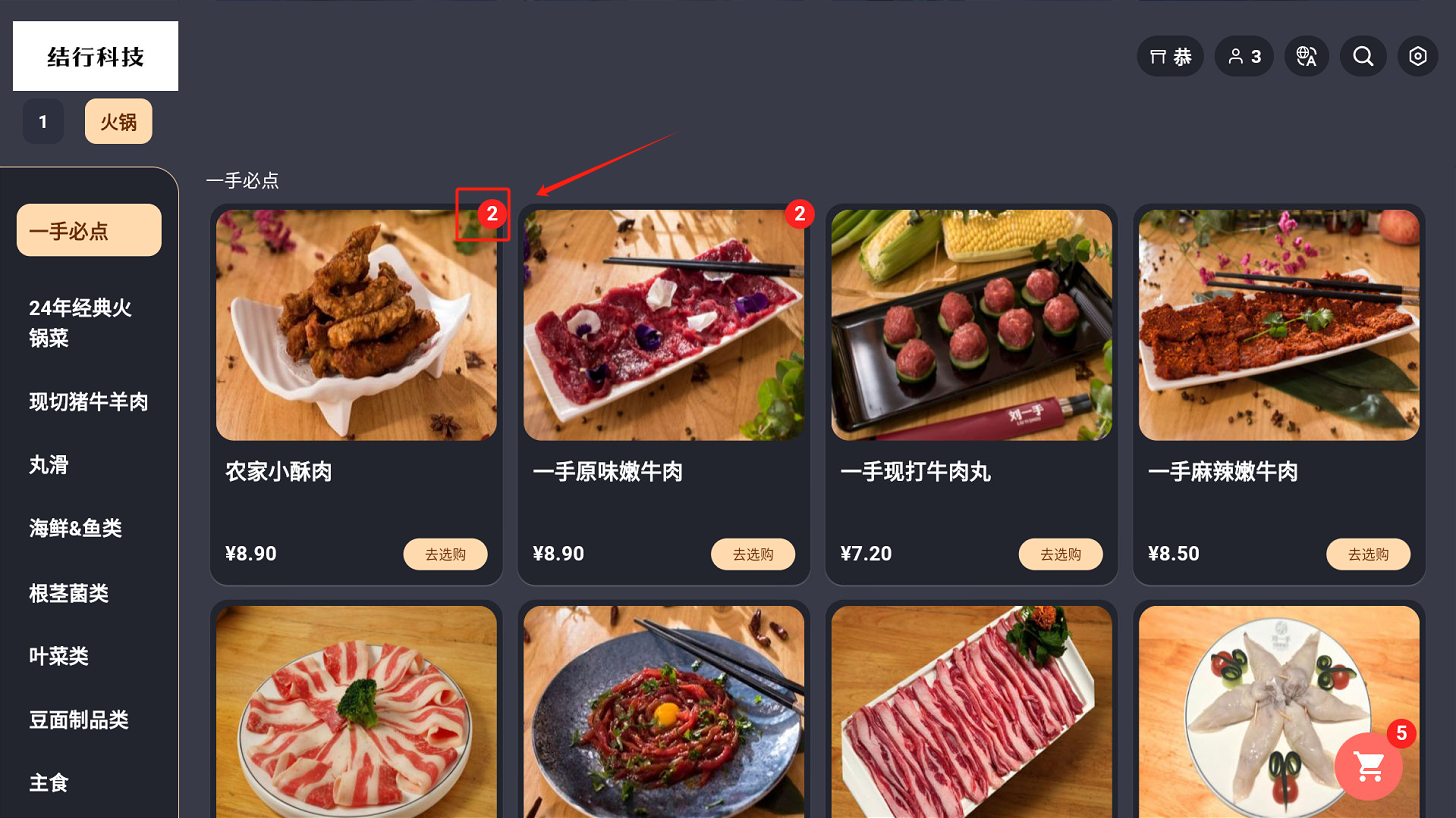Open the 主食 category
Image resolution: width=1456 pixels, height=818 pixels.
49,783
